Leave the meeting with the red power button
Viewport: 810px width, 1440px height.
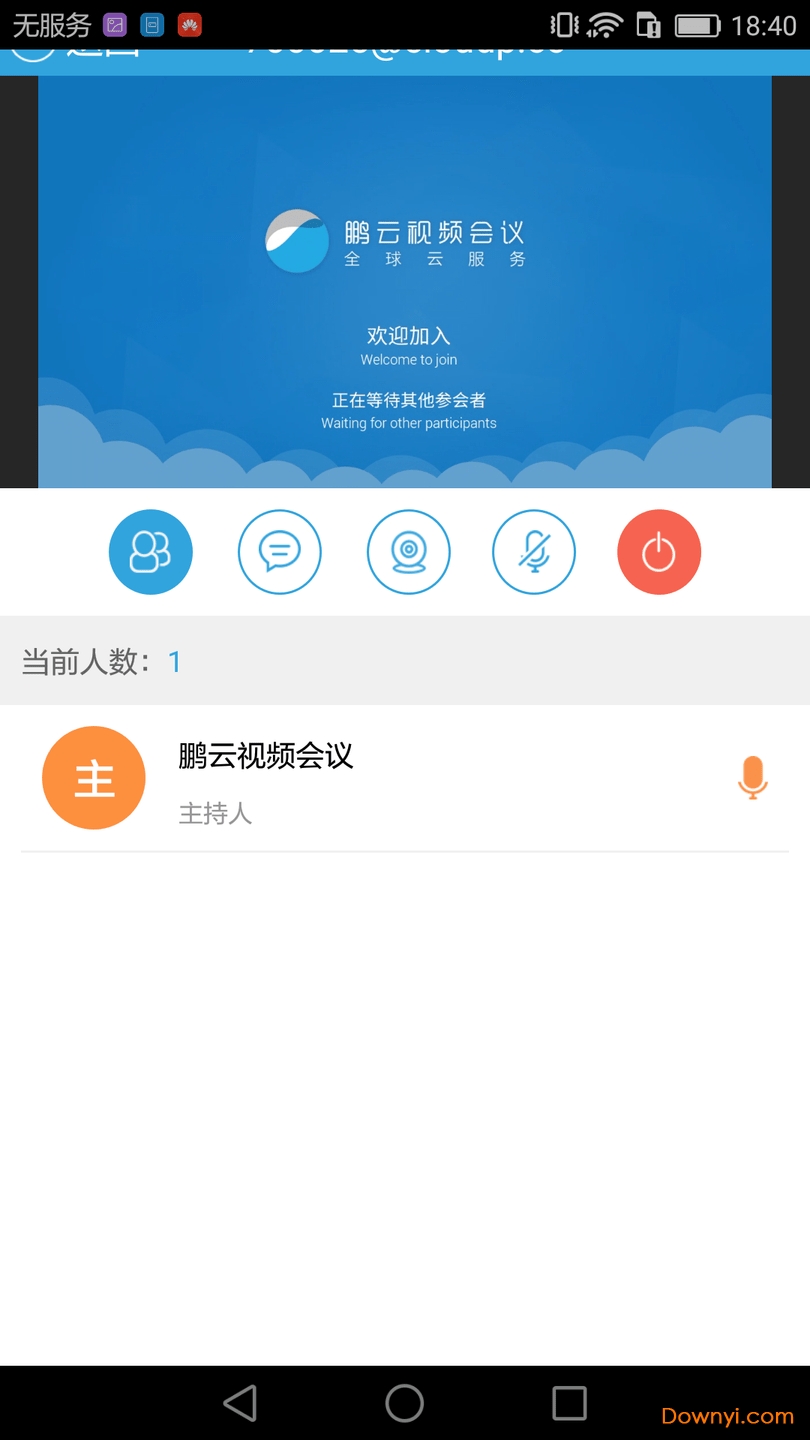[x=659, y=552]
